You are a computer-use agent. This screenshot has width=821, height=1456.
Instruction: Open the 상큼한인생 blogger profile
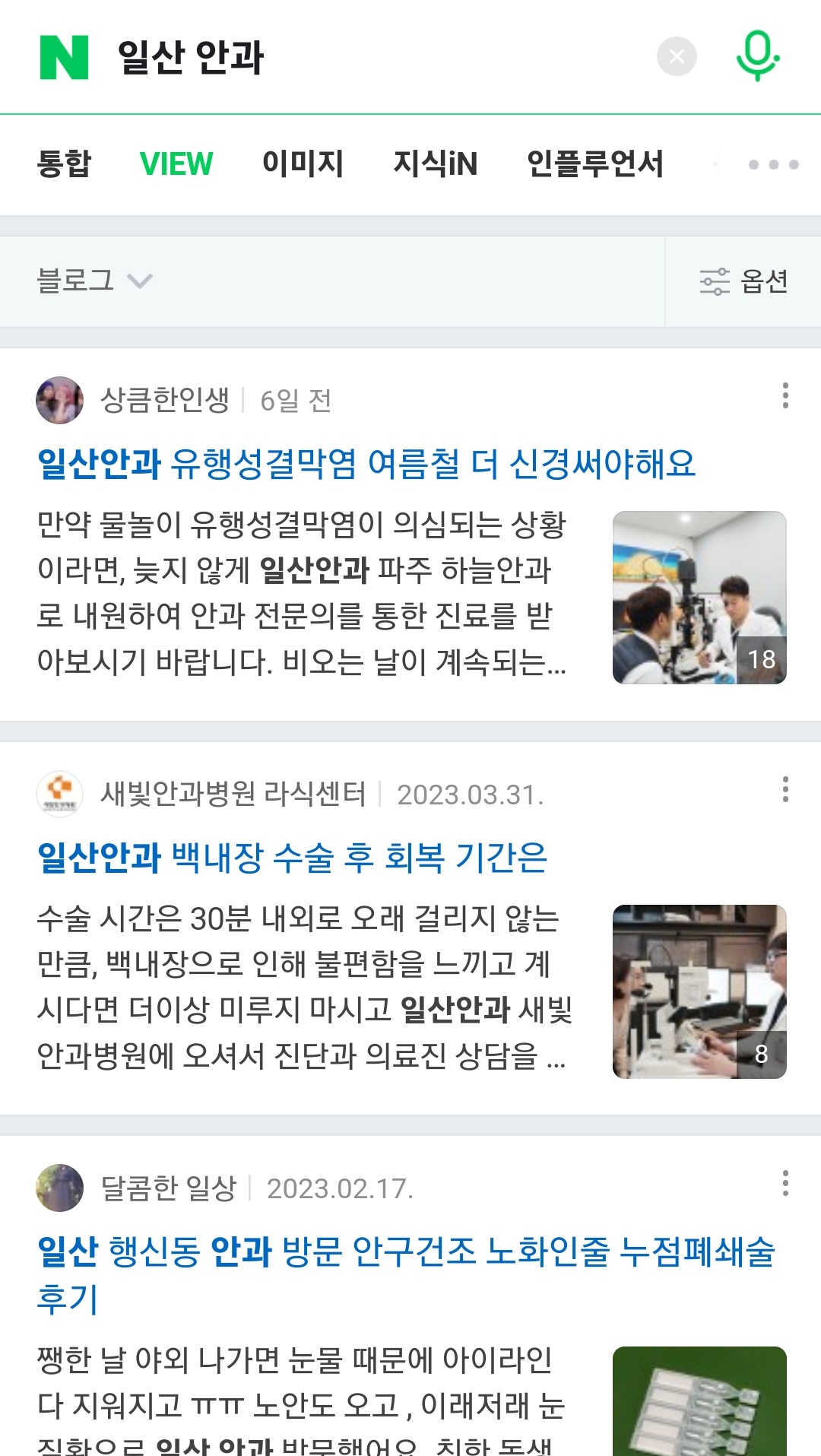[164, 400]
